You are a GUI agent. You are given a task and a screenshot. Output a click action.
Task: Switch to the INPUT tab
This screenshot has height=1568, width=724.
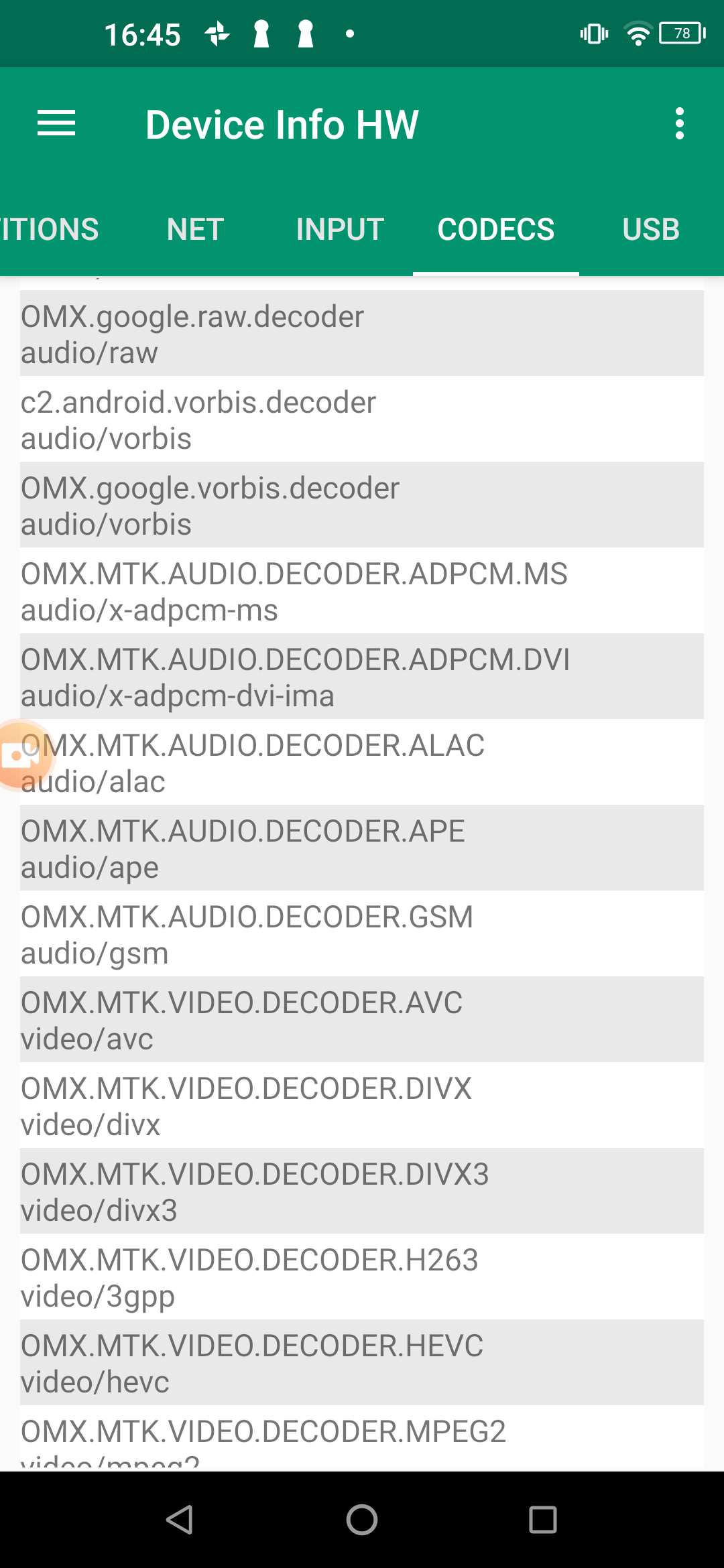(340, 230)
